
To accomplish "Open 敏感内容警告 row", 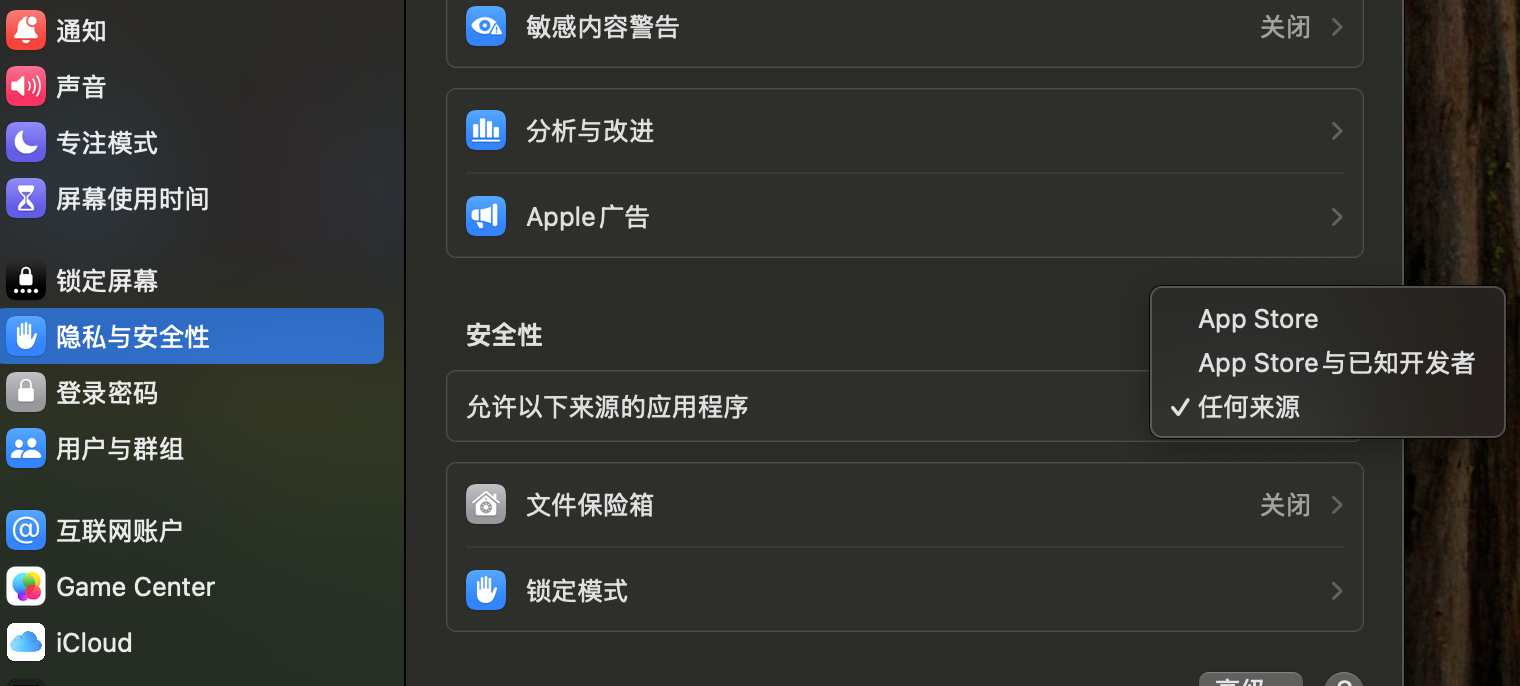I will coord(904,27).
